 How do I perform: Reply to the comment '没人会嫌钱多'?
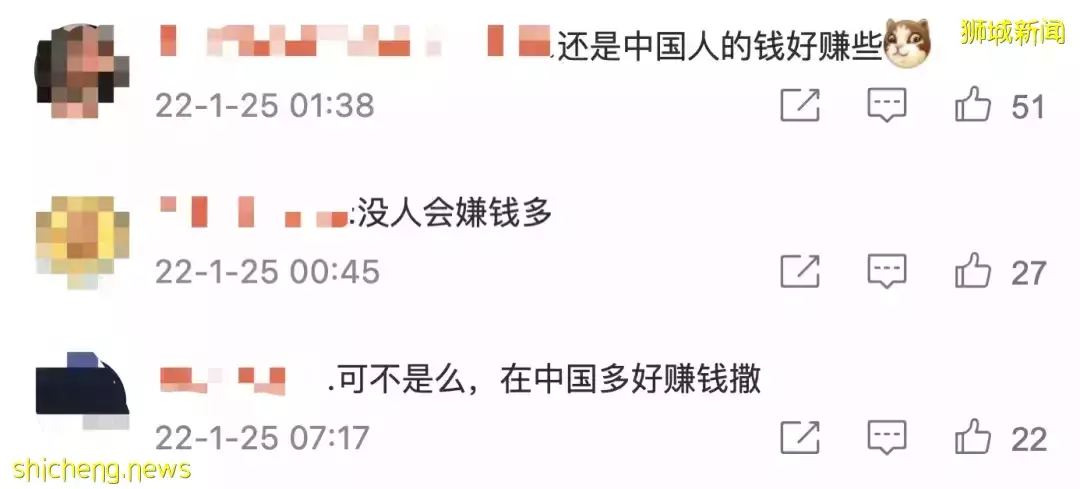point(886,271)
